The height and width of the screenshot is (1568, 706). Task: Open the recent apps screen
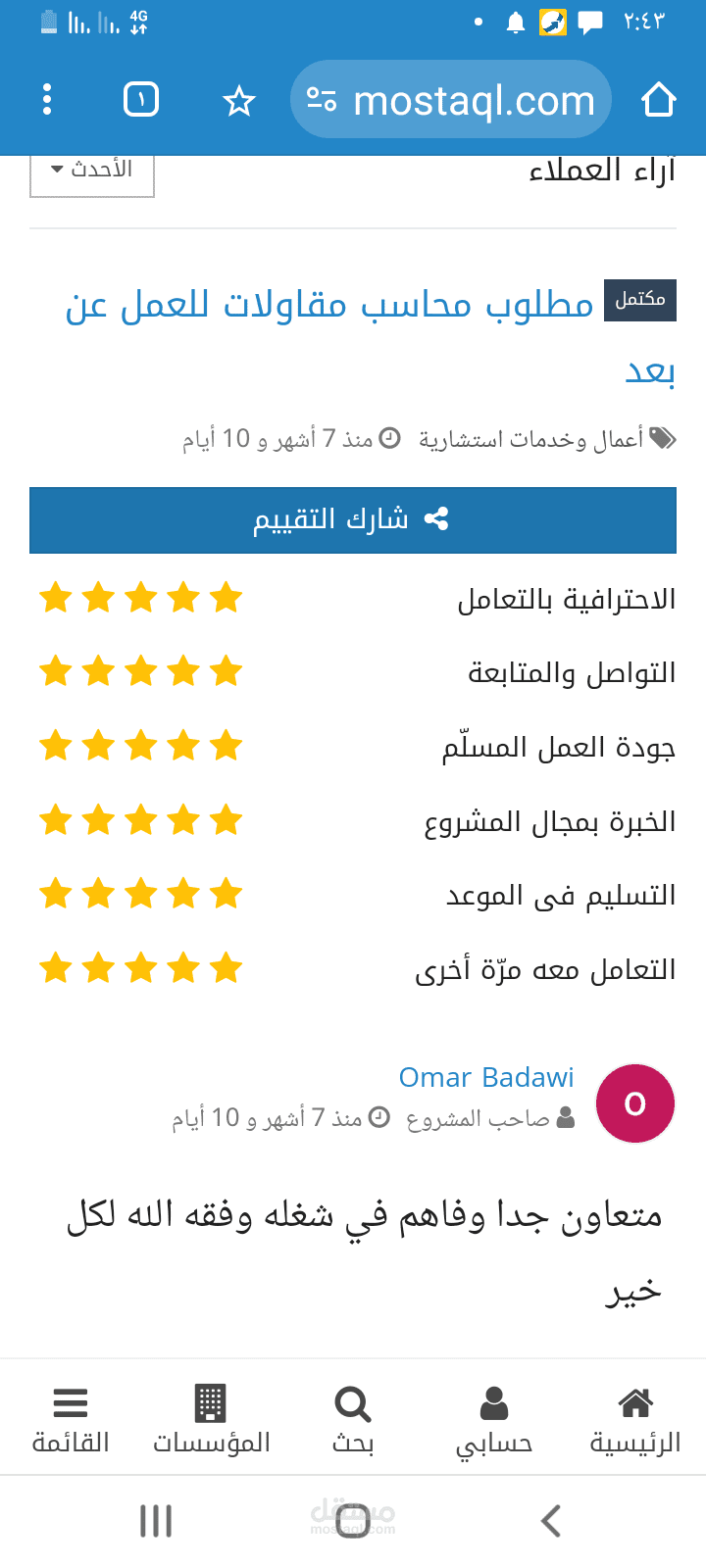coord(156,1521)
